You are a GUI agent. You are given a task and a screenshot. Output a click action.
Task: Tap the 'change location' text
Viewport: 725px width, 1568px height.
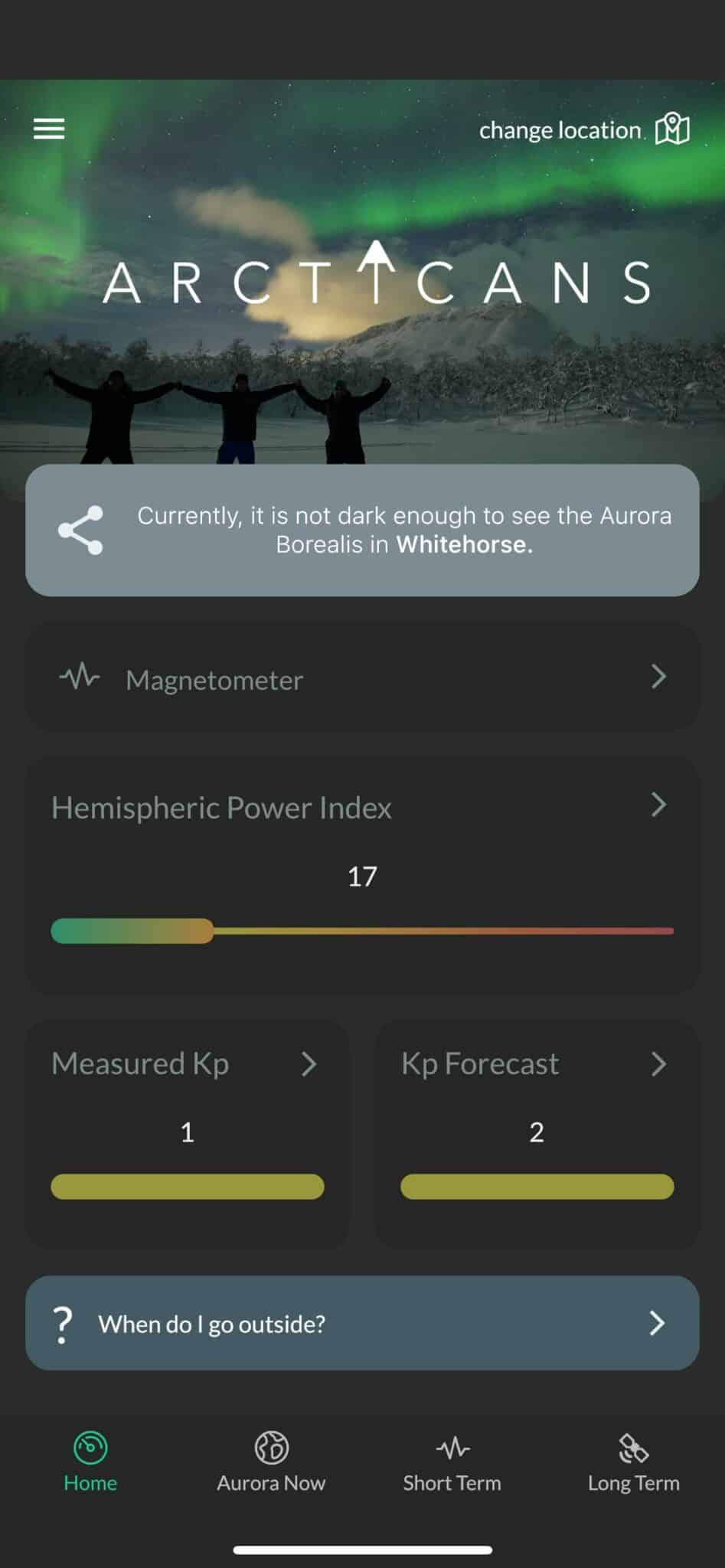tap(560, 129)
